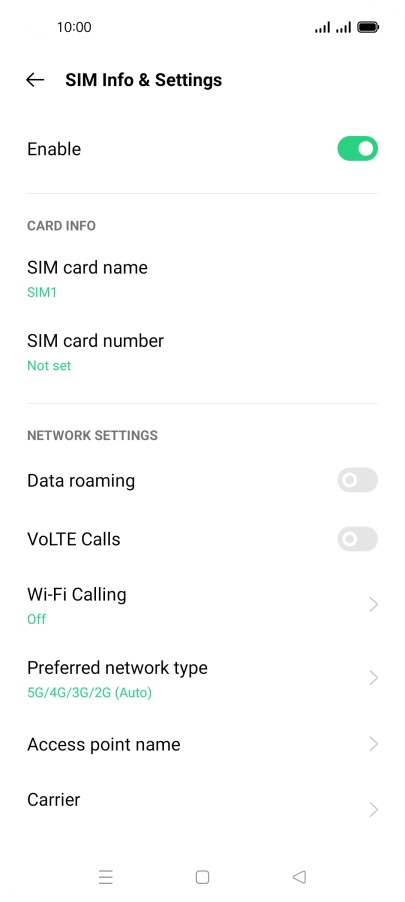Go back using the top-left arrow
This screenshot has width=405, height=902.
[35, 80]
